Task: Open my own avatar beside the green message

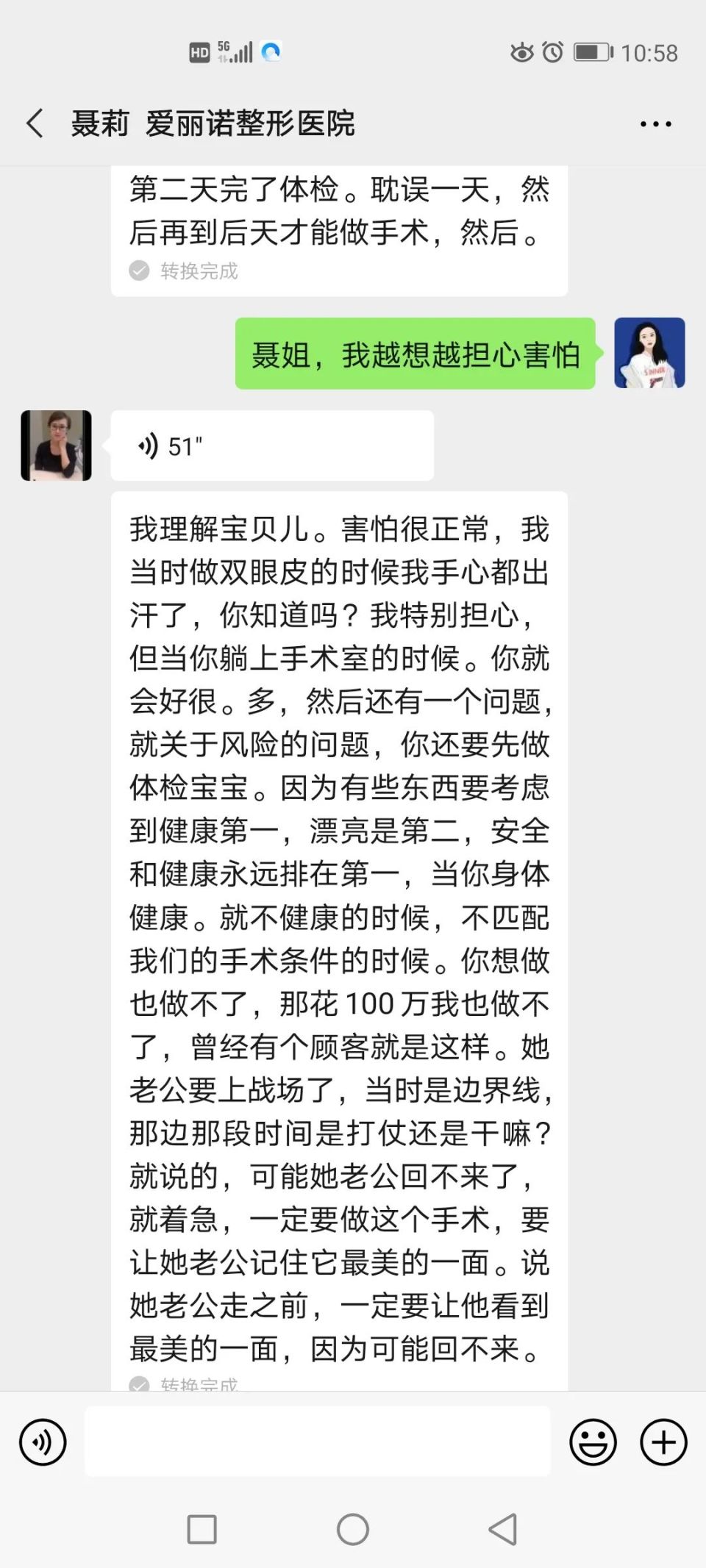Action: (x=649, y=353)
